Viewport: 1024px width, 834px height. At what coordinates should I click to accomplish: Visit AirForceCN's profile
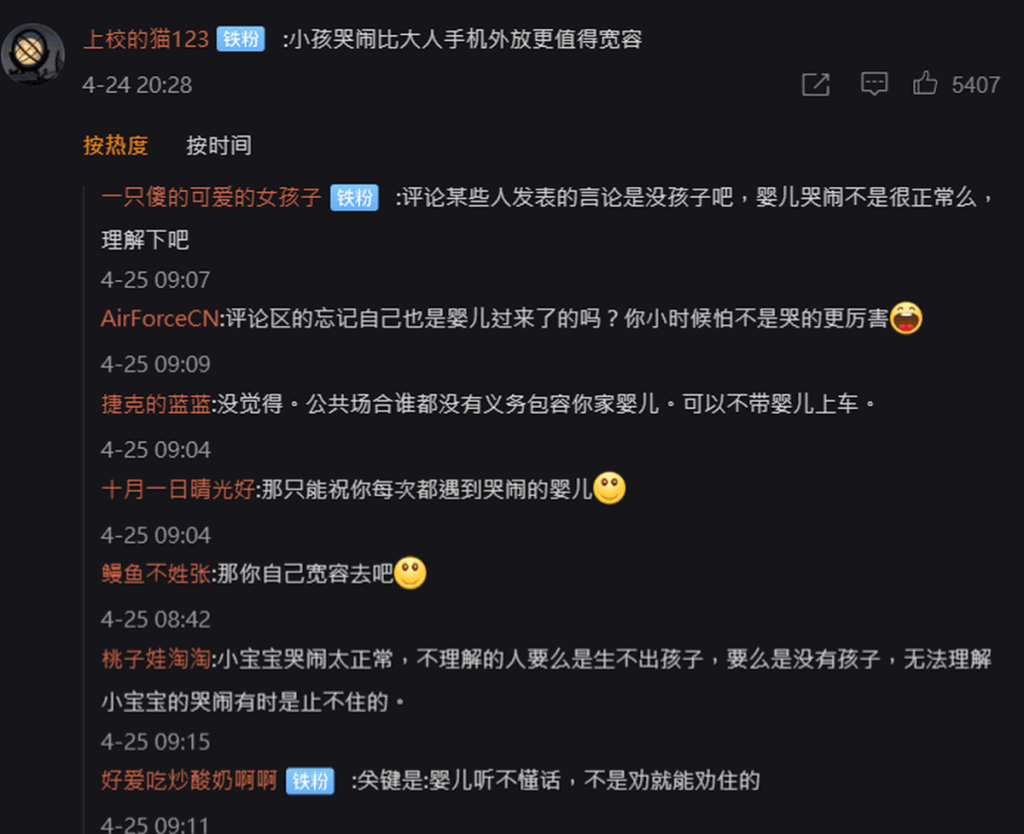click(x=160, y=319)
